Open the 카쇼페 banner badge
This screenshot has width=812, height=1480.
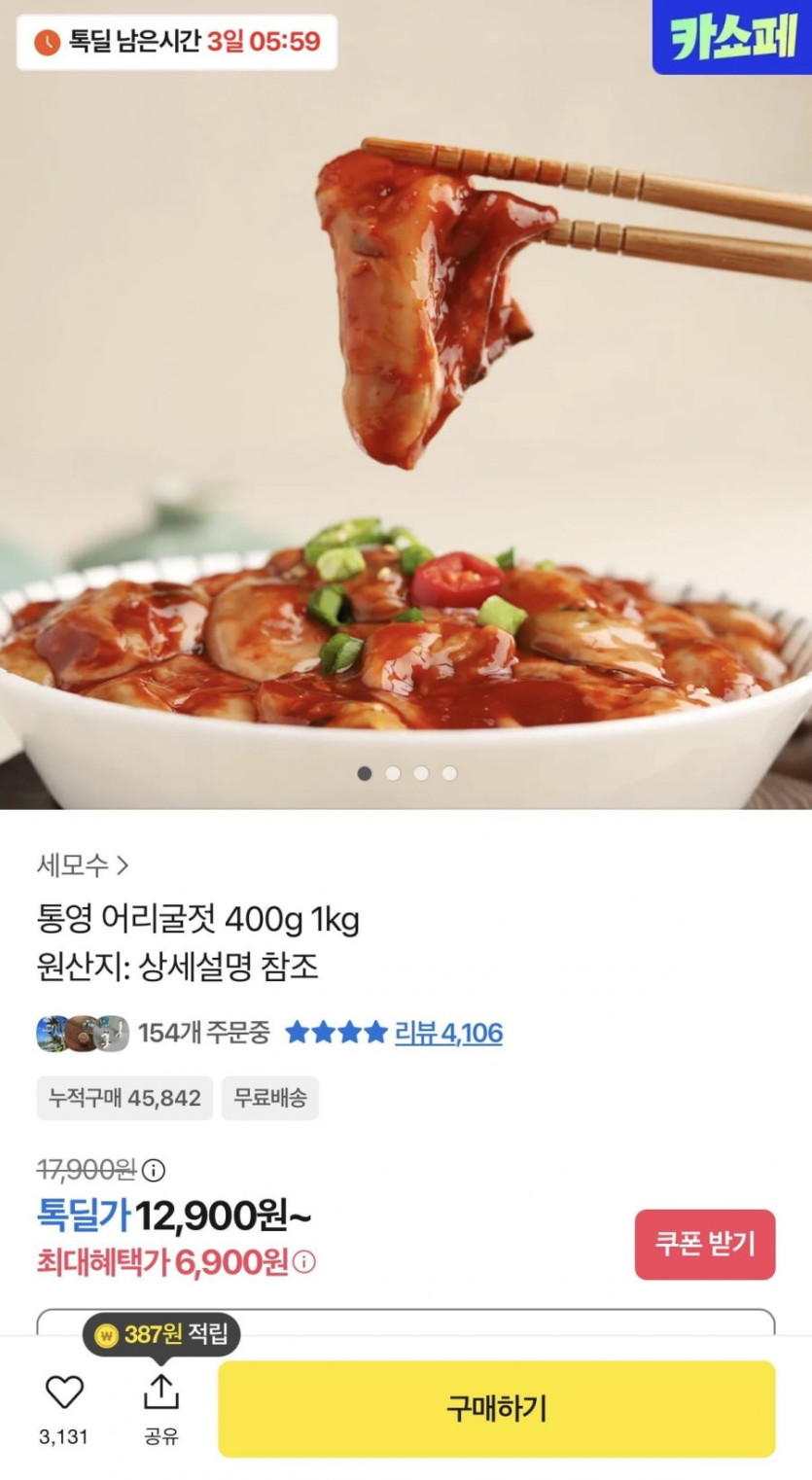(731, 37)
